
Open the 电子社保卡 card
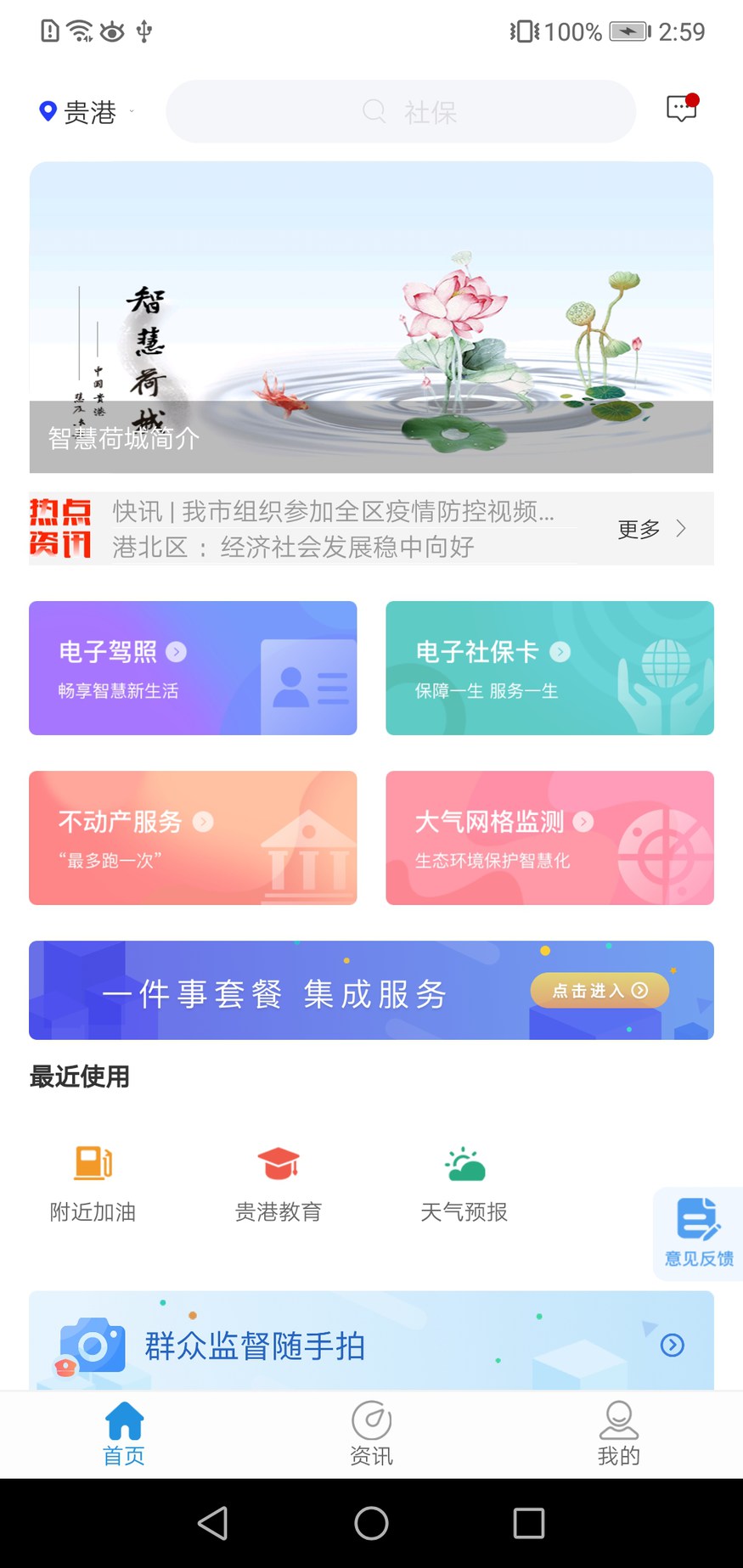click(549, 668)
